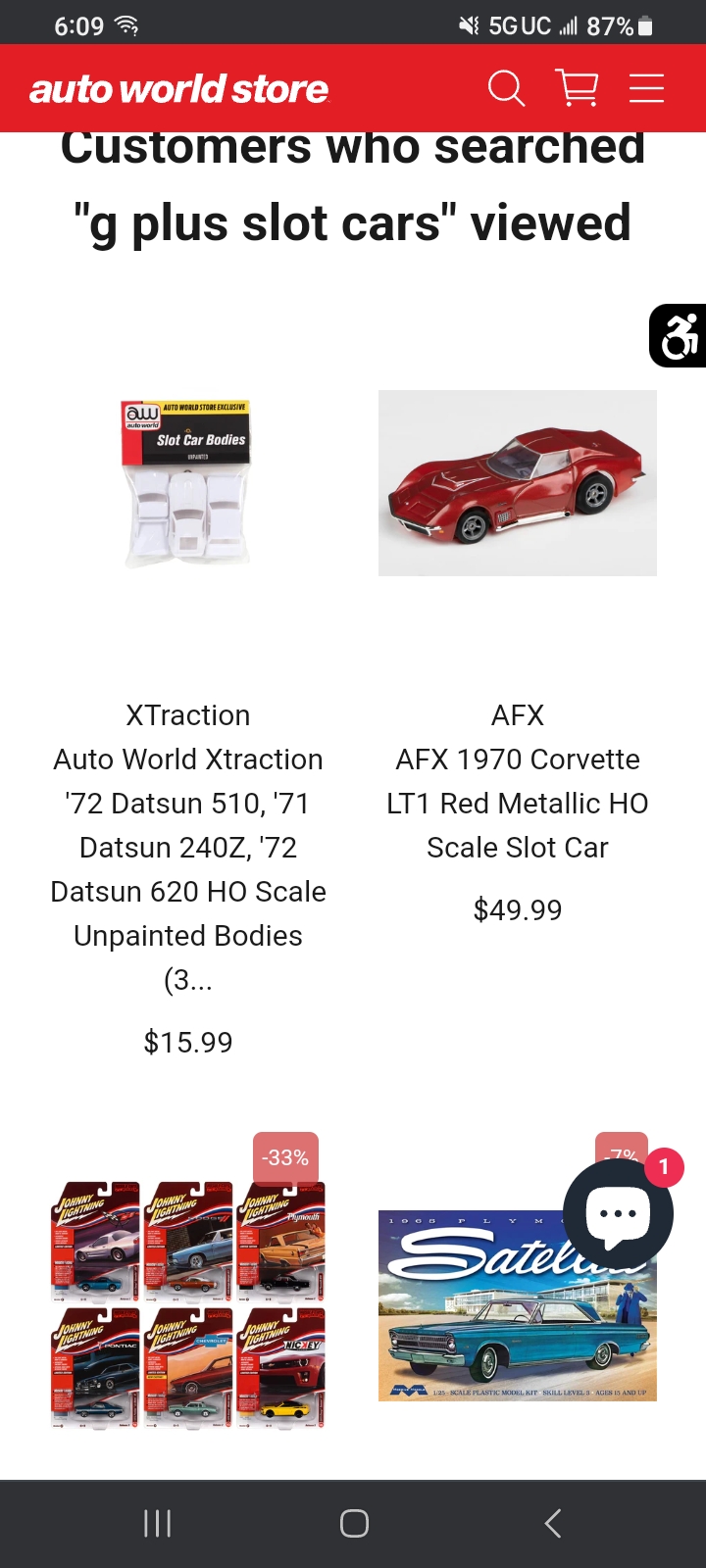Open the live chat bubble
Screen dimensions: 706x1568
click(x=618, y=1214)
